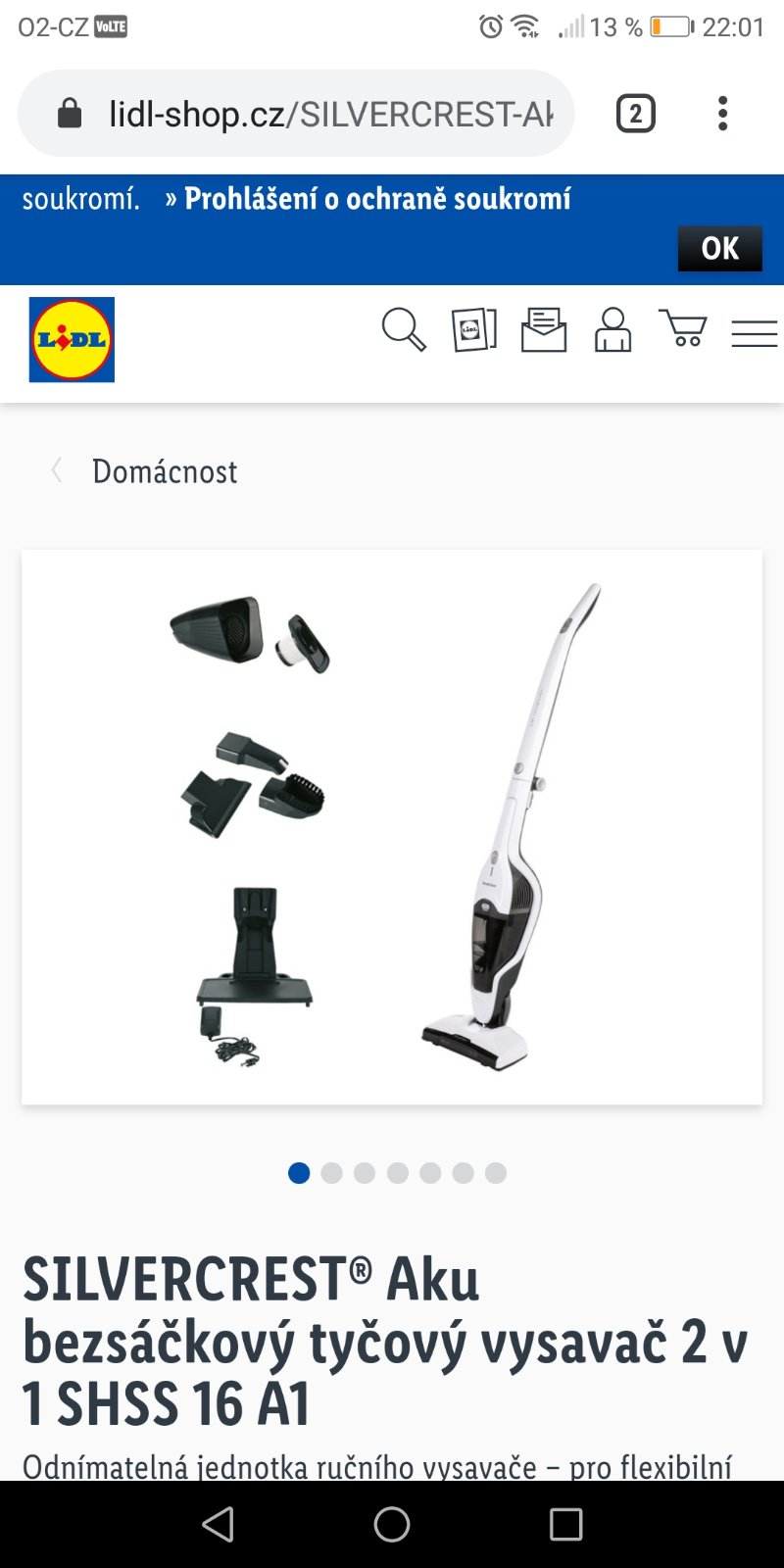Screen dimensions: 784x1568
Task: Open the user account icon
Action: point(612,329)
